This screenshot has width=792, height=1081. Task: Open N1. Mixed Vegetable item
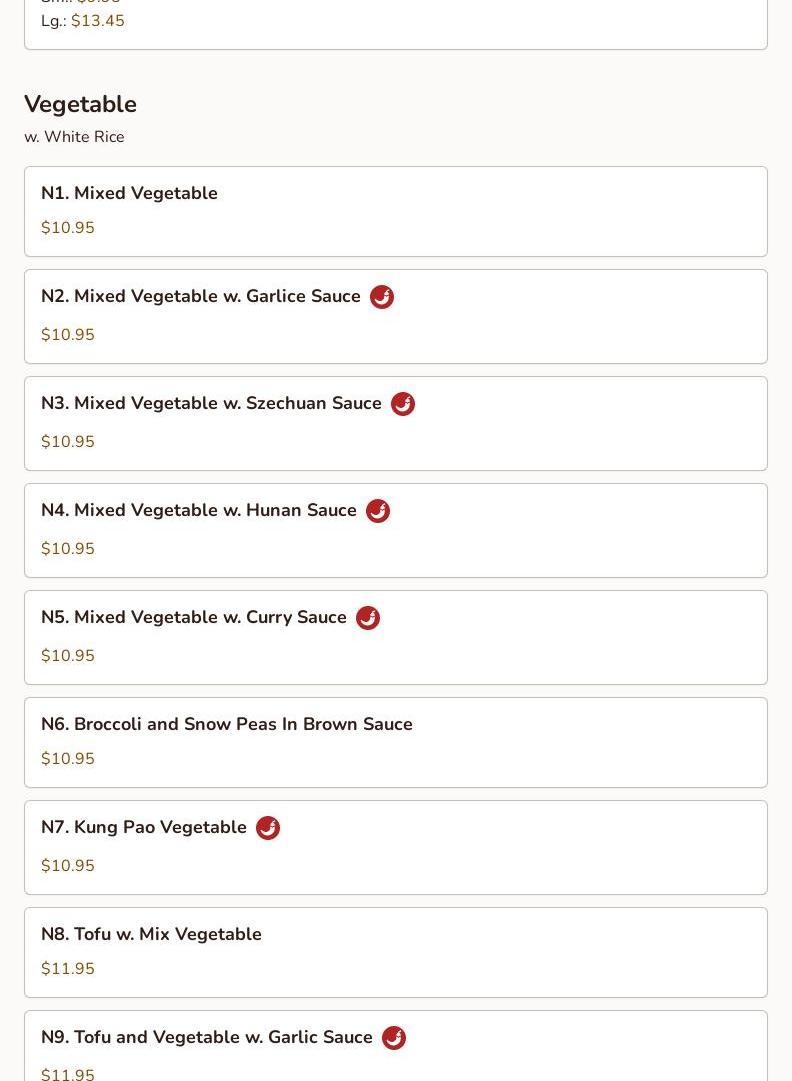395,211
